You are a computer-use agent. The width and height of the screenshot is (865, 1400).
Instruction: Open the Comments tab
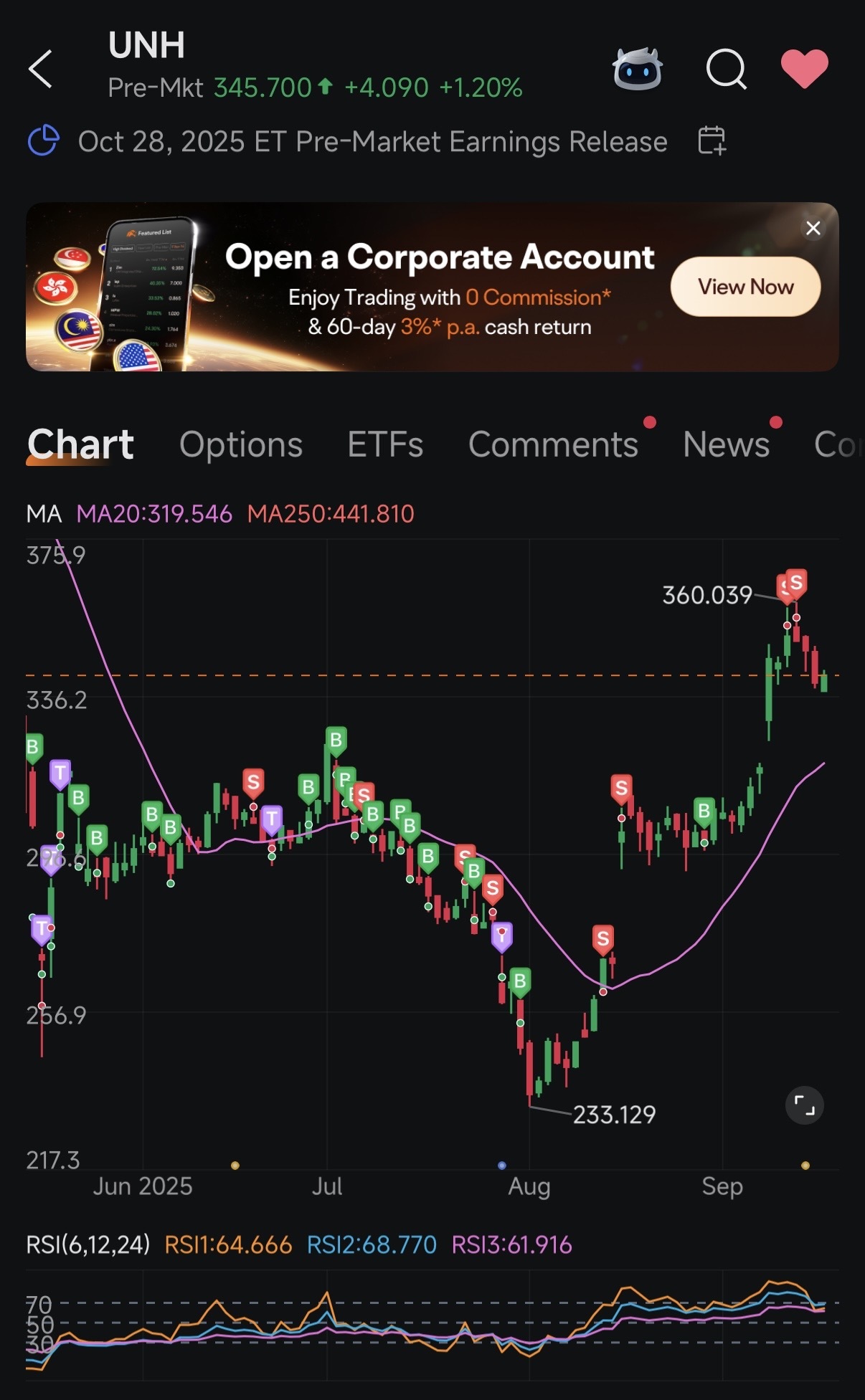coord(553,444)
